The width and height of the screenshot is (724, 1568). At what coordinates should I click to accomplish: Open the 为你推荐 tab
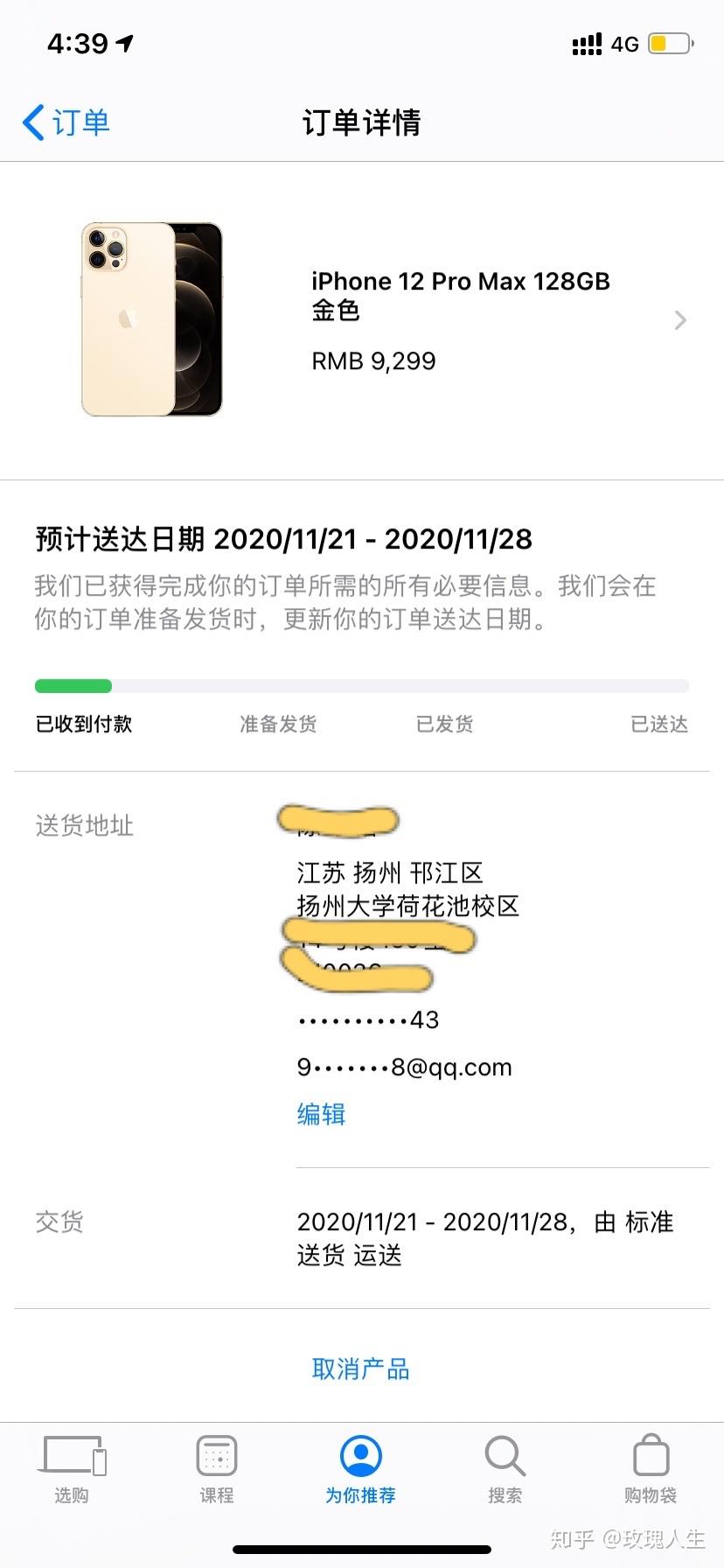(x=360, y=1470)
